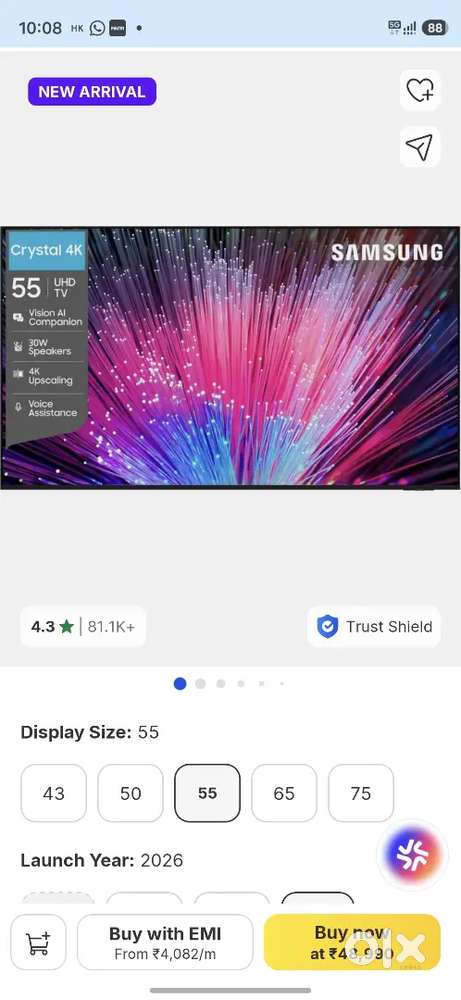Select display size 55
The image size is (461, 1000).
[207, 793]
